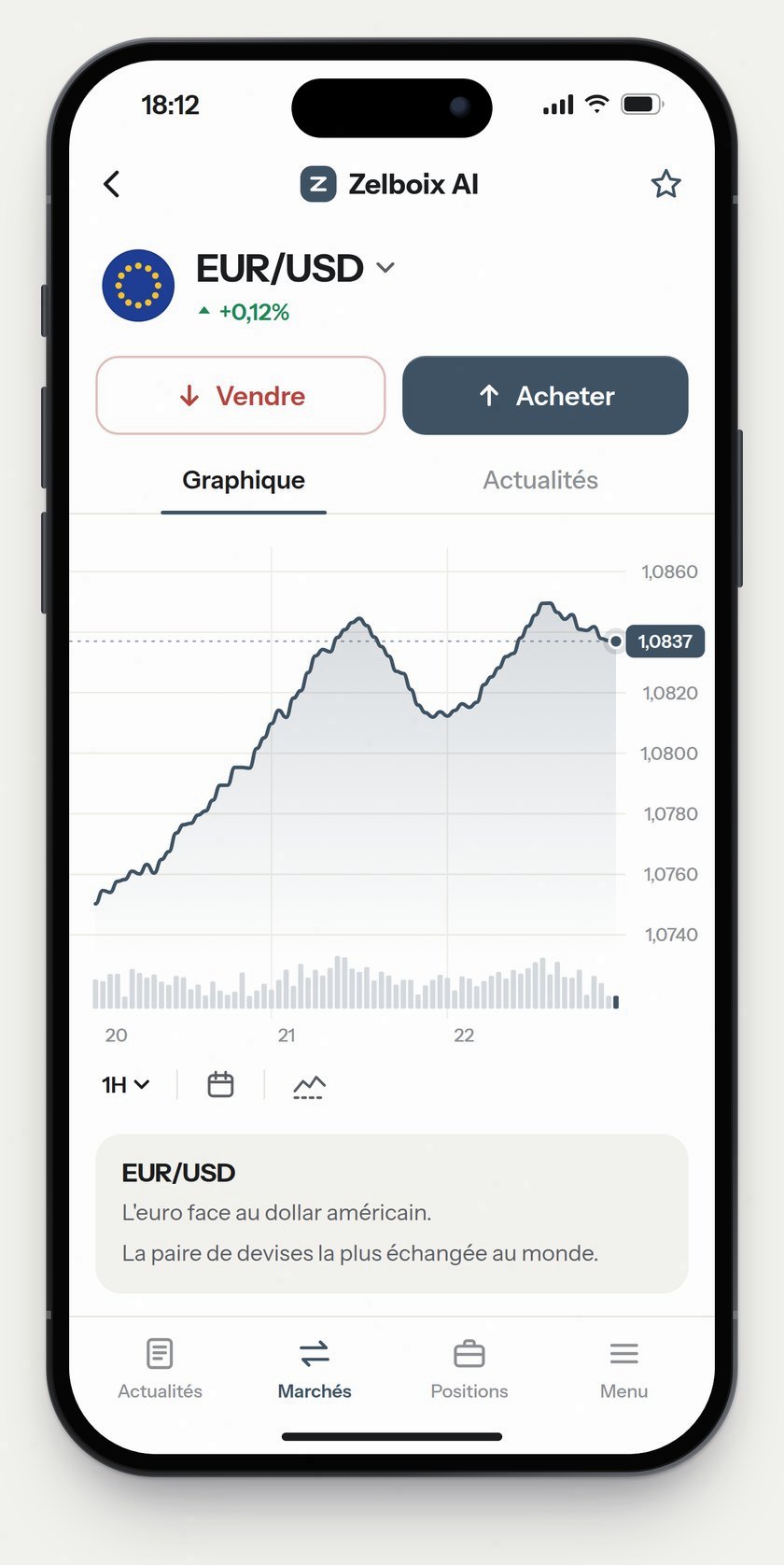Add EUR/USD to favorites with the star
Screen dimensions: 784x1565
(665, 184)
